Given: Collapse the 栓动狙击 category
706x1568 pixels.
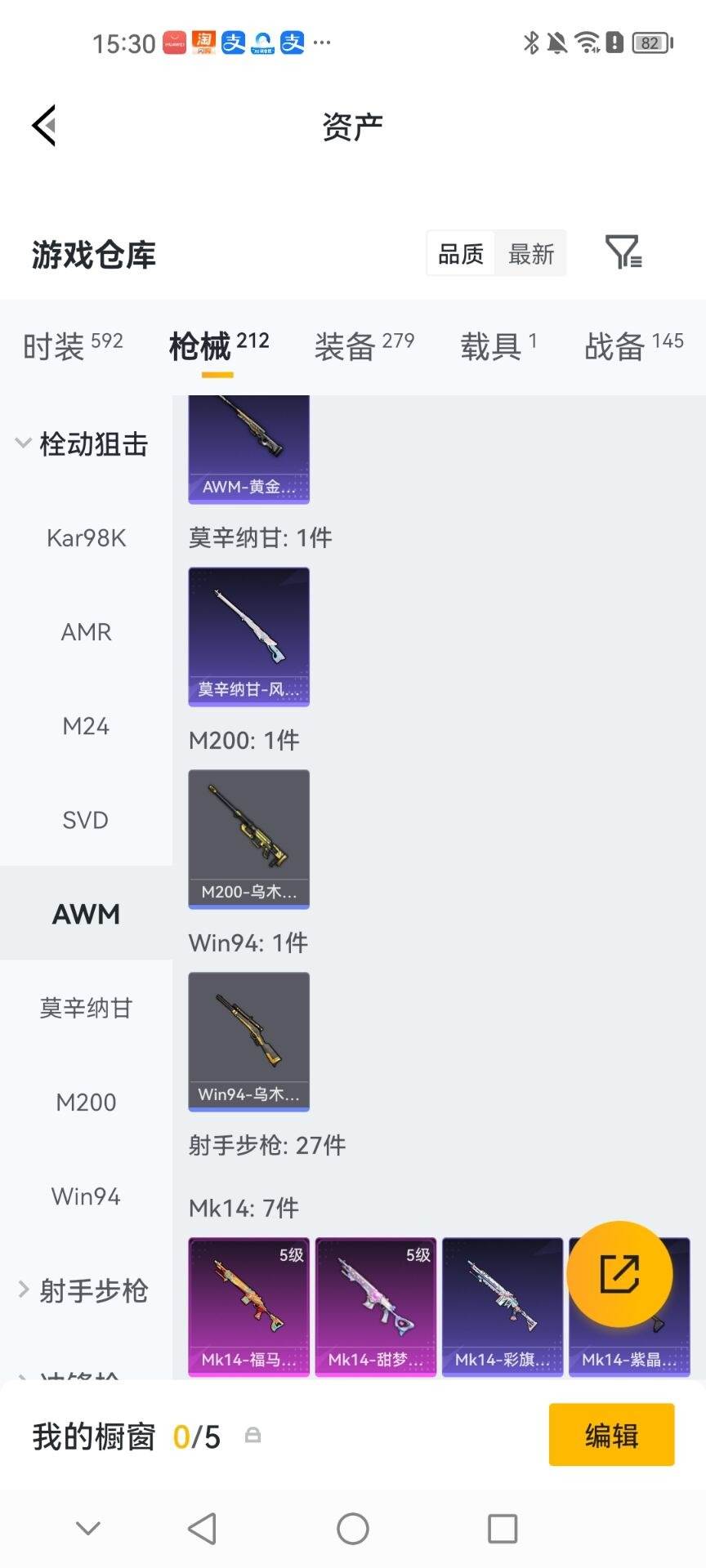Looking at the screenshot, I should pos(82,443).
